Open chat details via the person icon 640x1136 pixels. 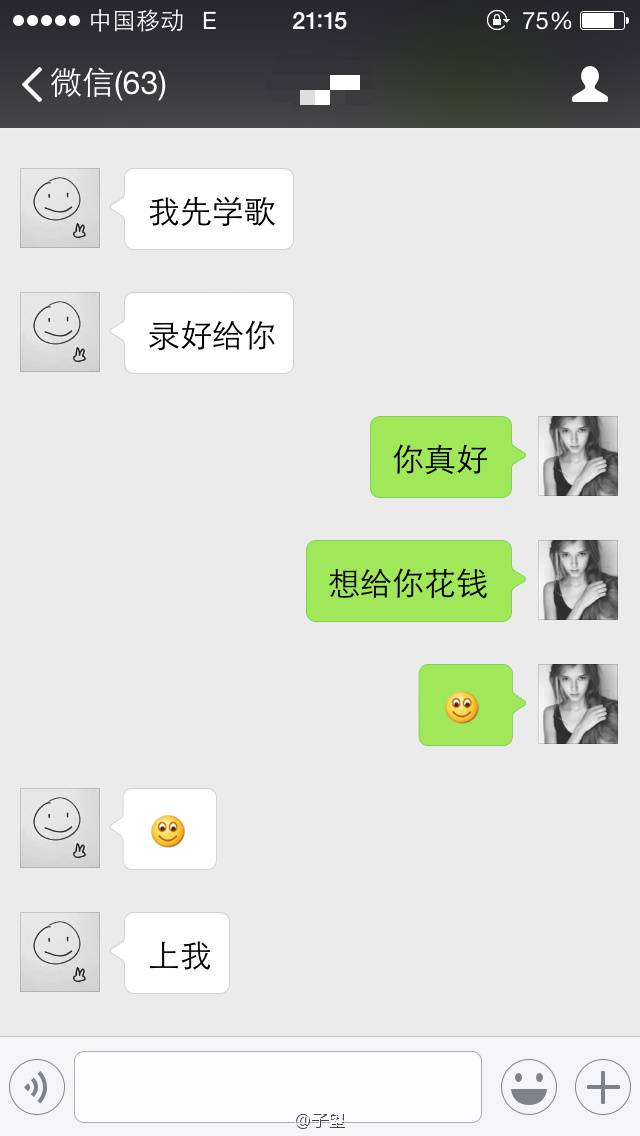590,84
